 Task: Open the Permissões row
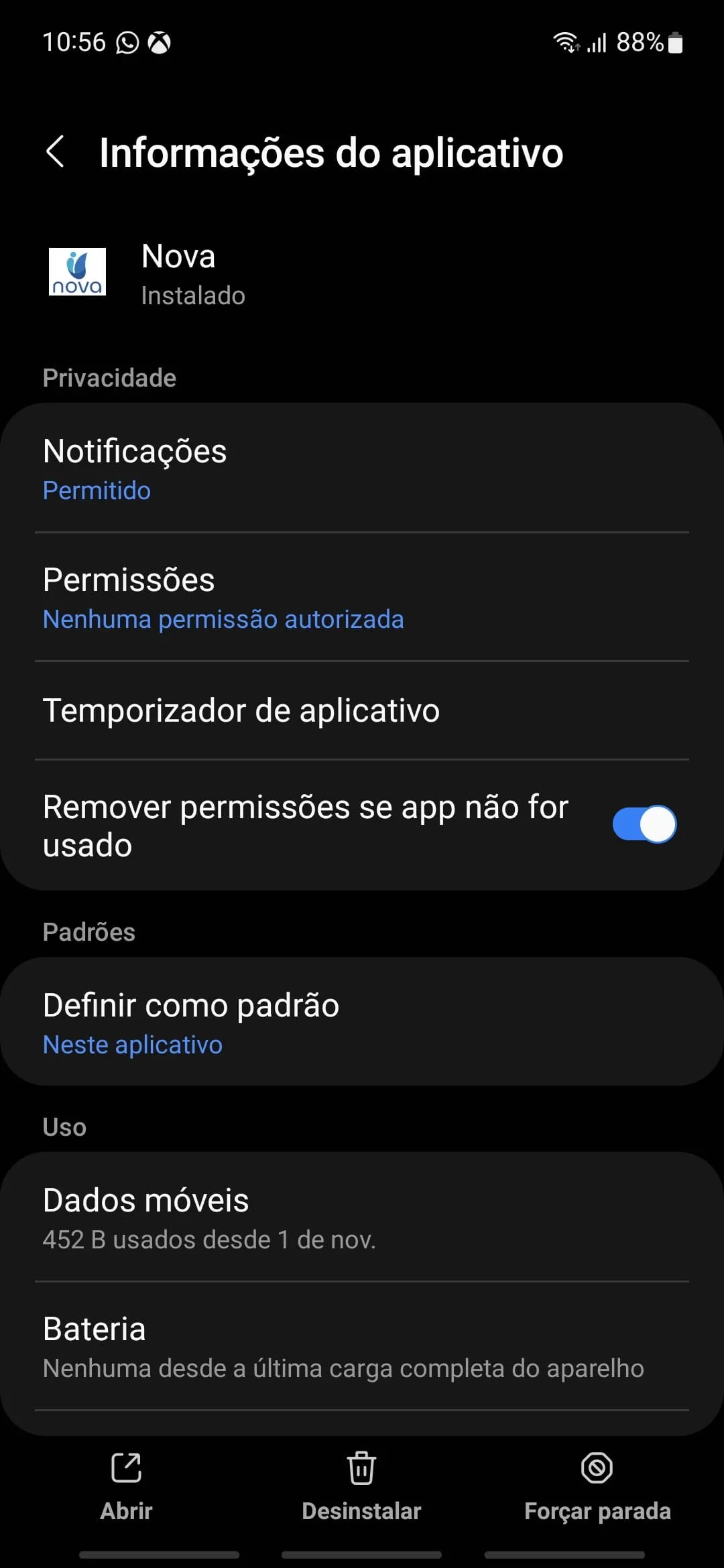pos(362,598)
